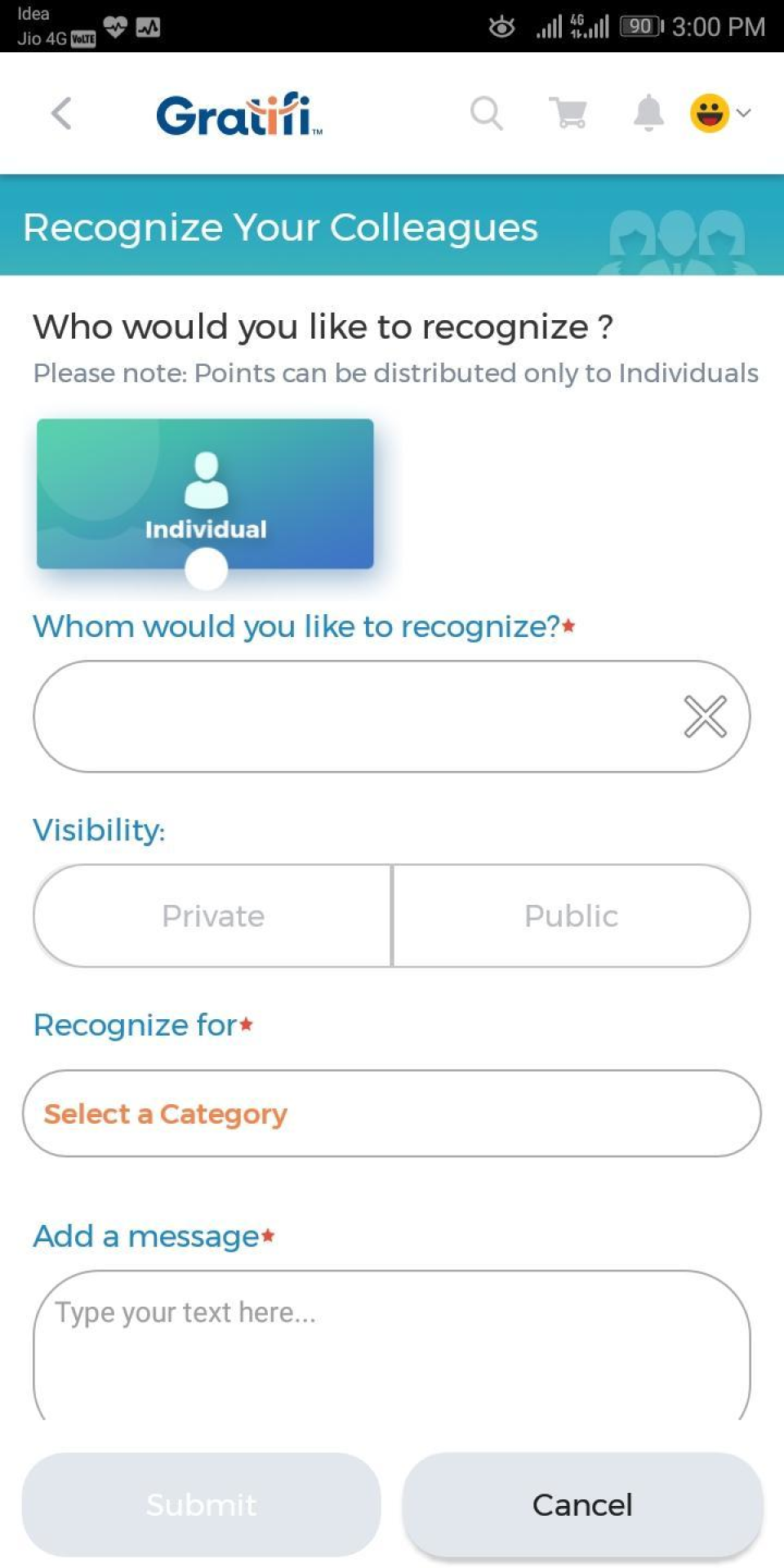Expand the profile avatar menu

pos(719,114)
